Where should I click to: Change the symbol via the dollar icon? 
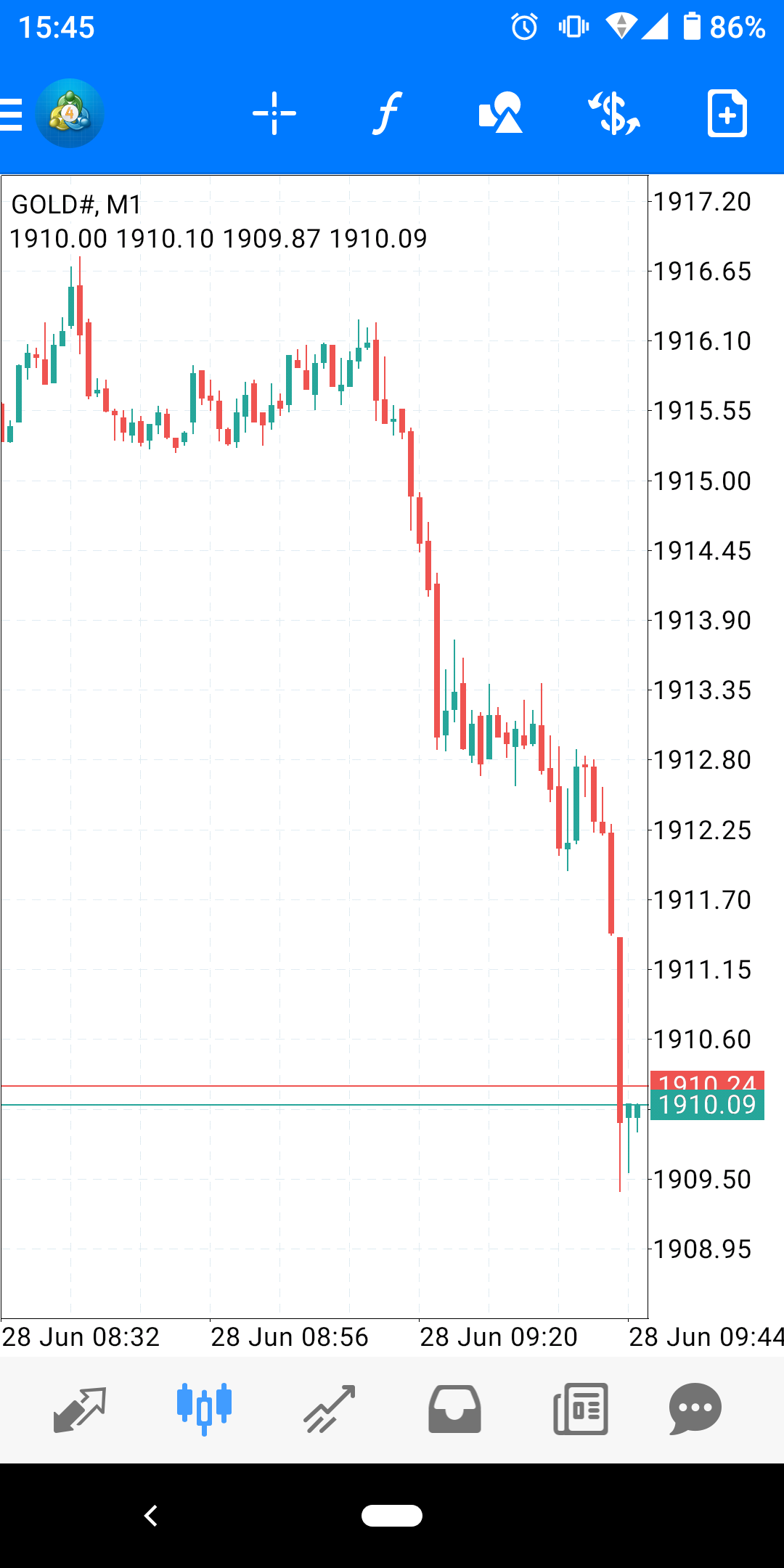click(x=614, y=114)
